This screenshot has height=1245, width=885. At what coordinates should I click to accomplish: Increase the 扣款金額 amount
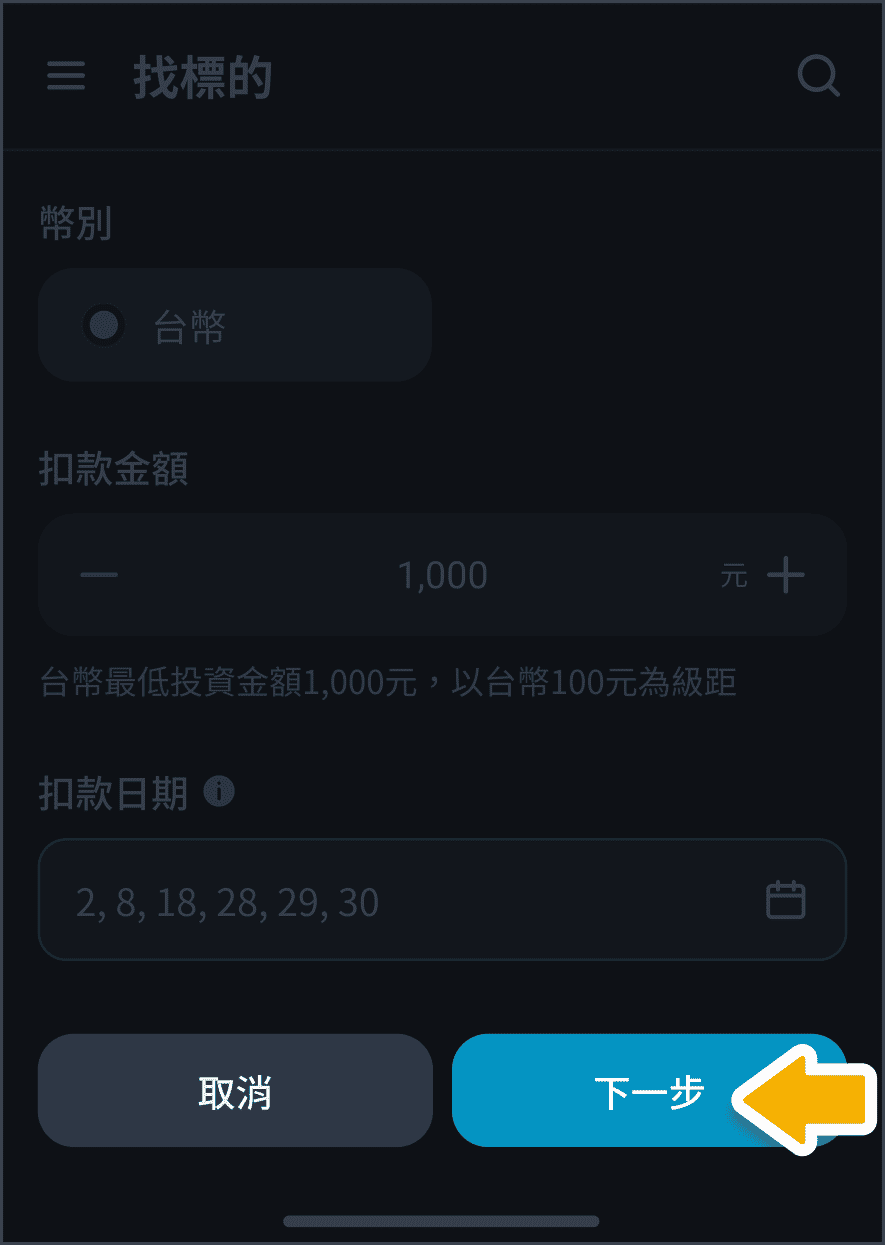point(786,575)
